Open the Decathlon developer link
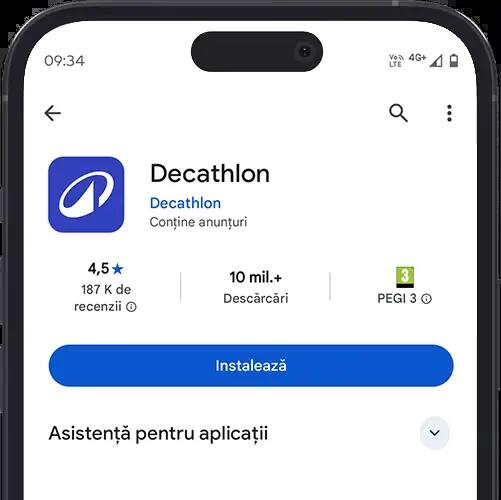The width and height of the screenshot is (501, 500). 185,203
